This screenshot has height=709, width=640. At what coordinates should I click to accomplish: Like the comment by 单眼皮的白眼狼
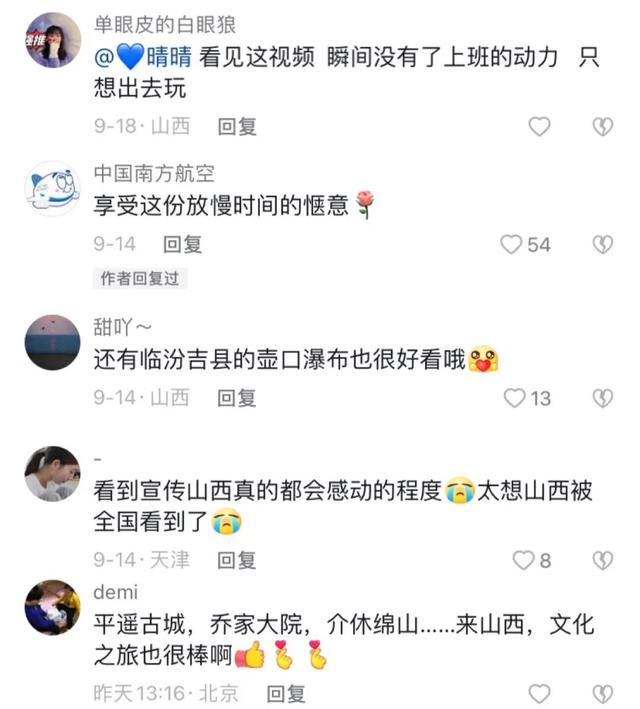539,126
